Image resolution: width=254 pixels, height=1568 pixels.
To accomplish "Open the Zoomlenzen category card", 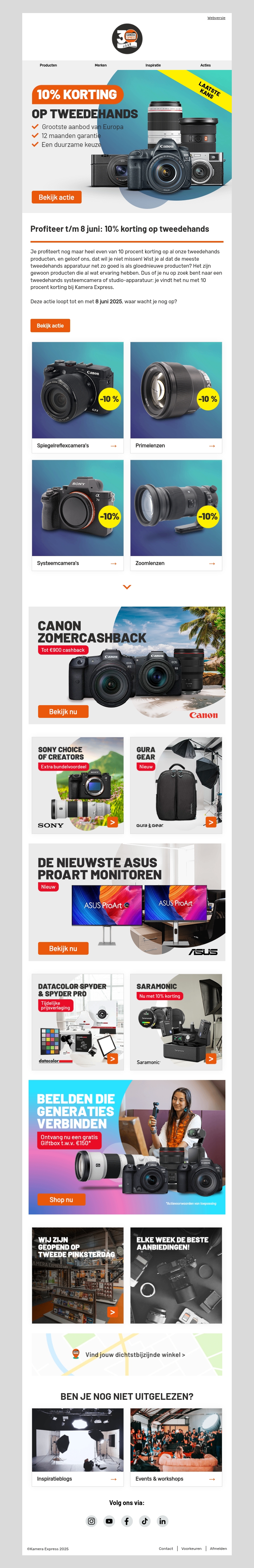I will point(176,515).
